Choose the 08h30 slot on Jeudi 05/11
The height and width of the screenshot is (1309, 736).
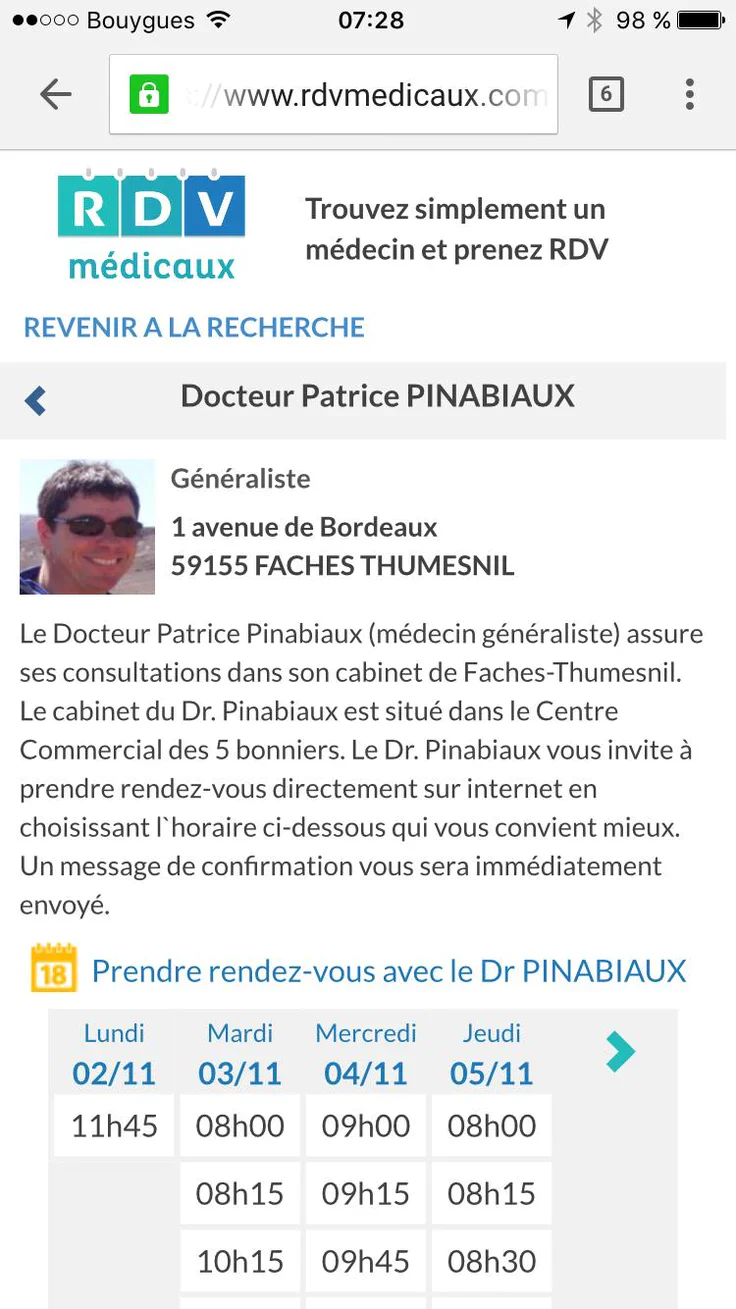[492, 1261]
